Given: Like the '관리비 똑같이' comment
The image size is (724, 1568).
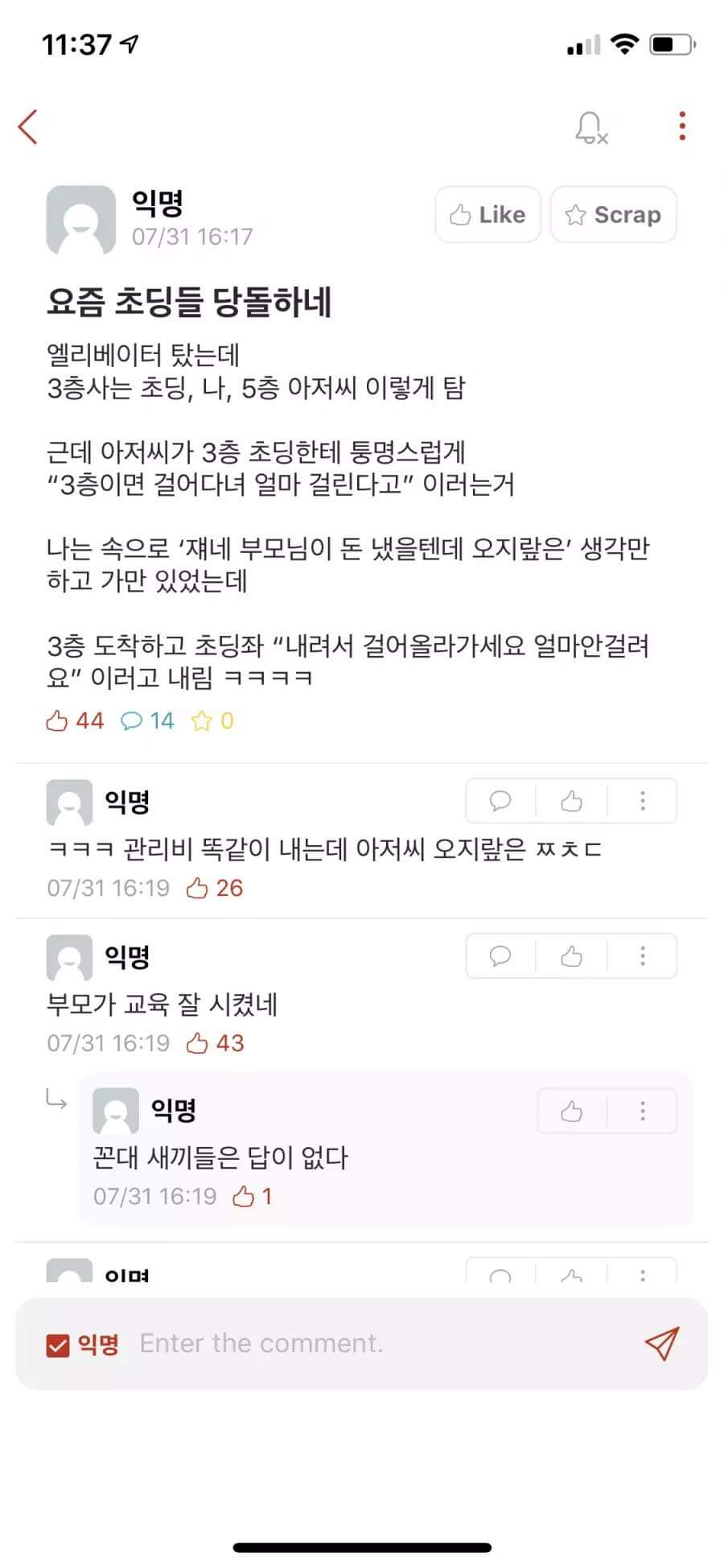Looking at the screenshot, I should (x=571, y=801).
